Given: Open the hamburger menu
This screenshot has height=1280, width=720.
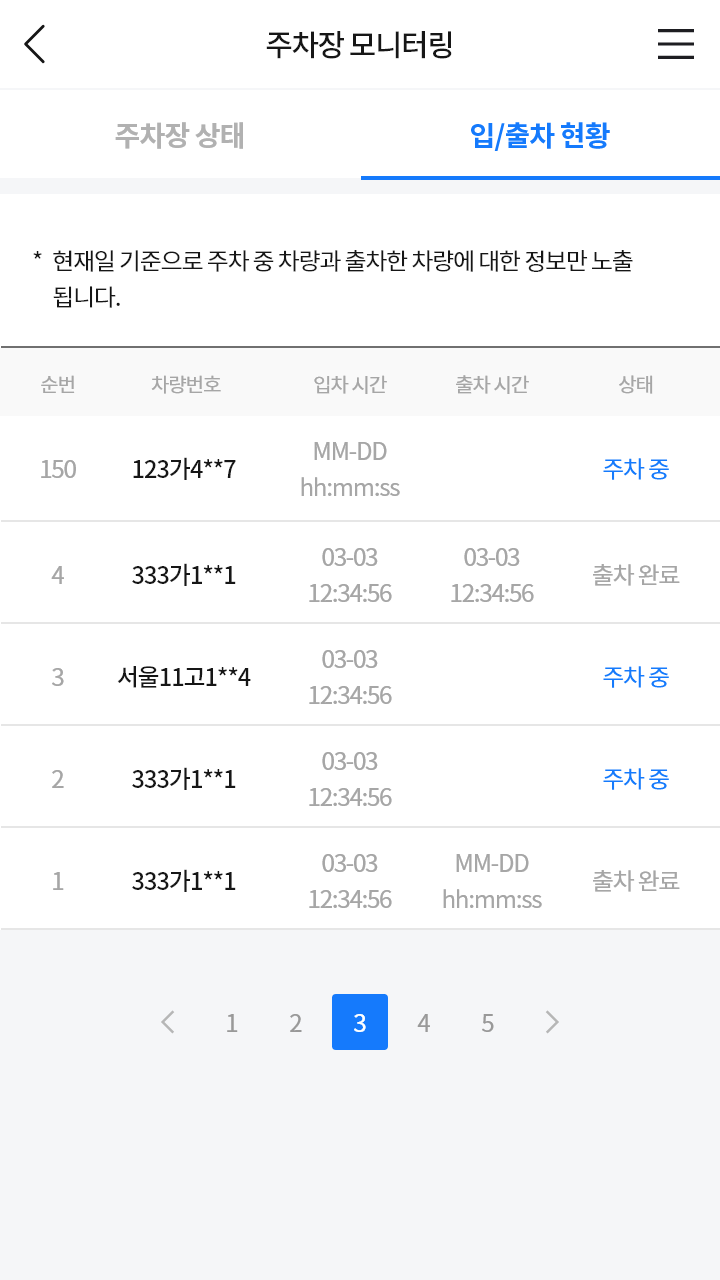Looking at the screenshot, I should point(676,44).
